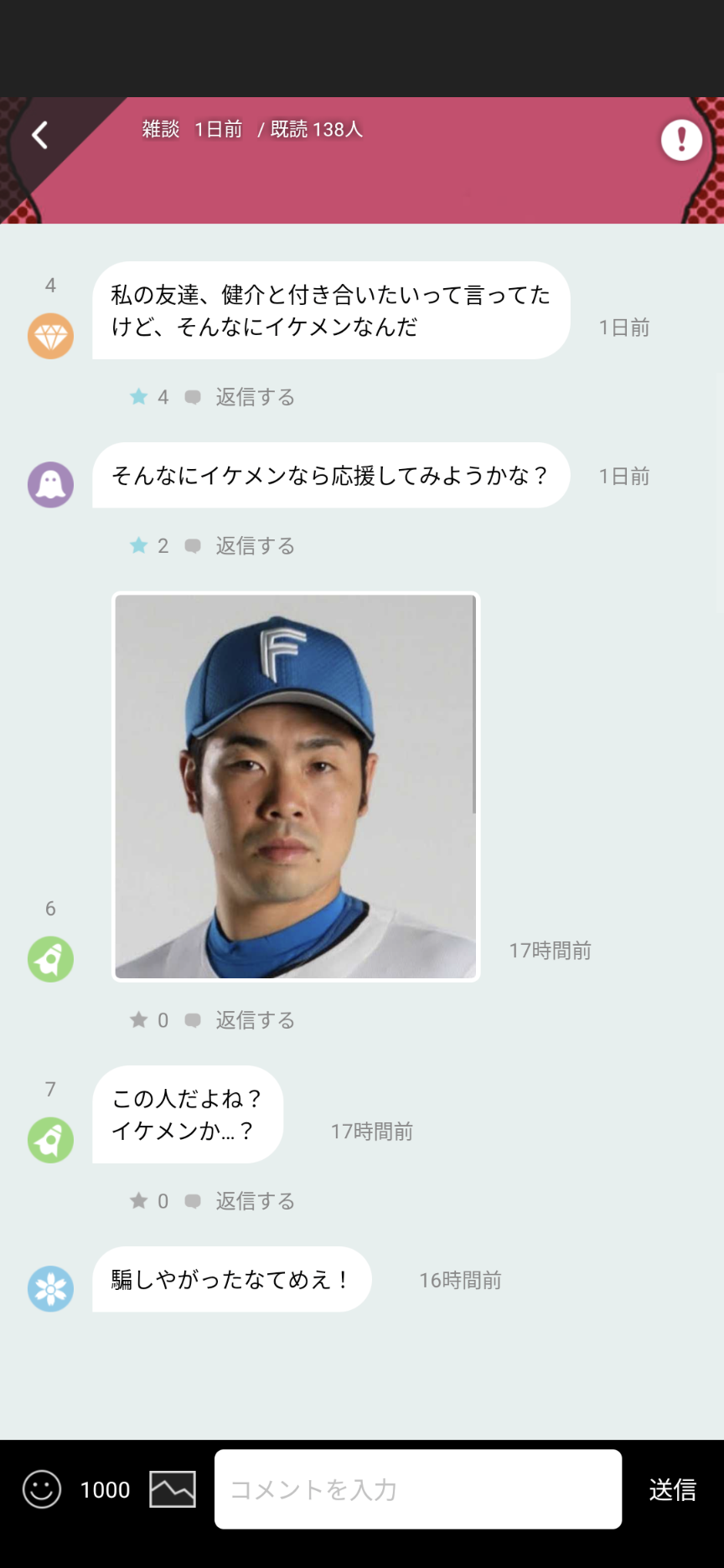724x1568 pixels.
Task: Open the flower avatar user's profile
Action: pyautogui.click(x=50, y=1288)
